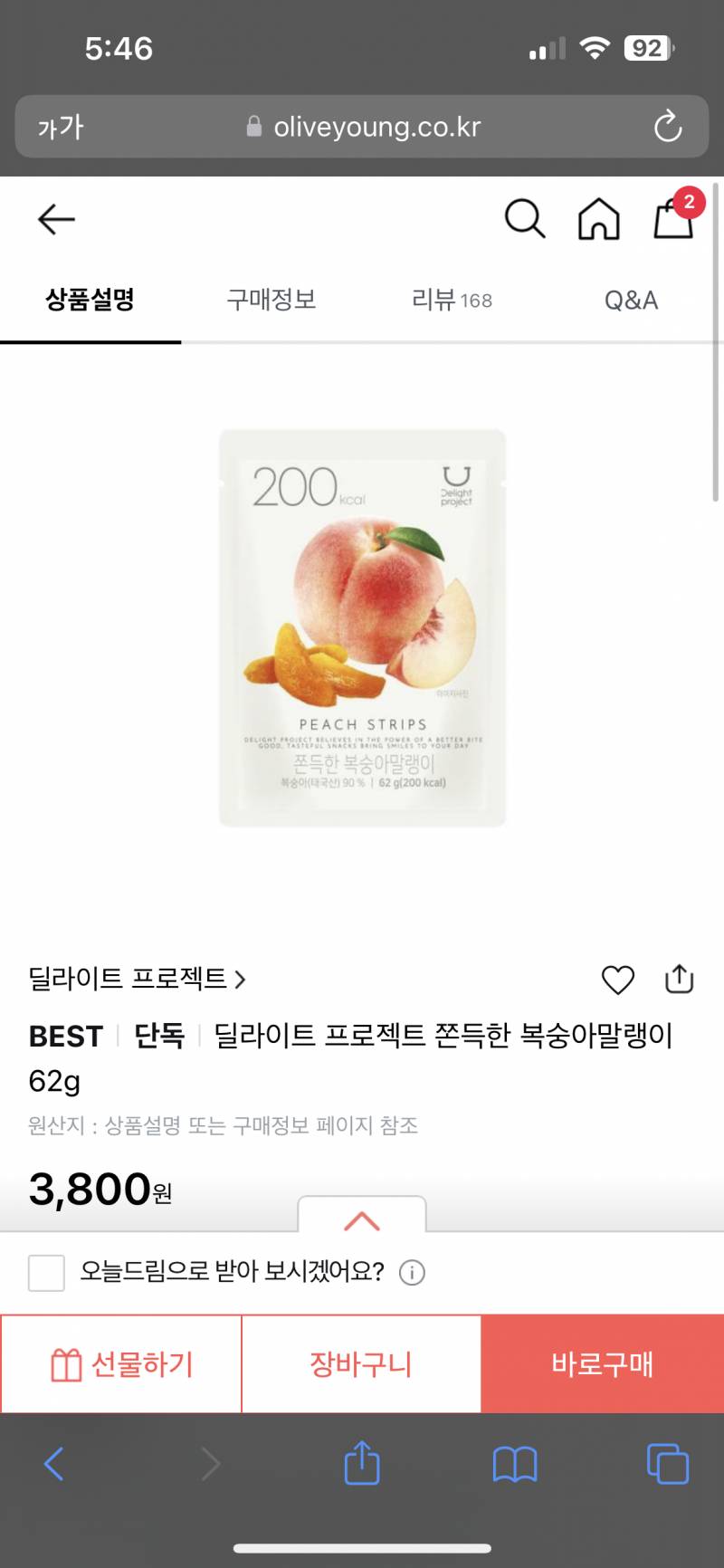Open the 딜라이트 프로젝트 brand link

[138, 979]
